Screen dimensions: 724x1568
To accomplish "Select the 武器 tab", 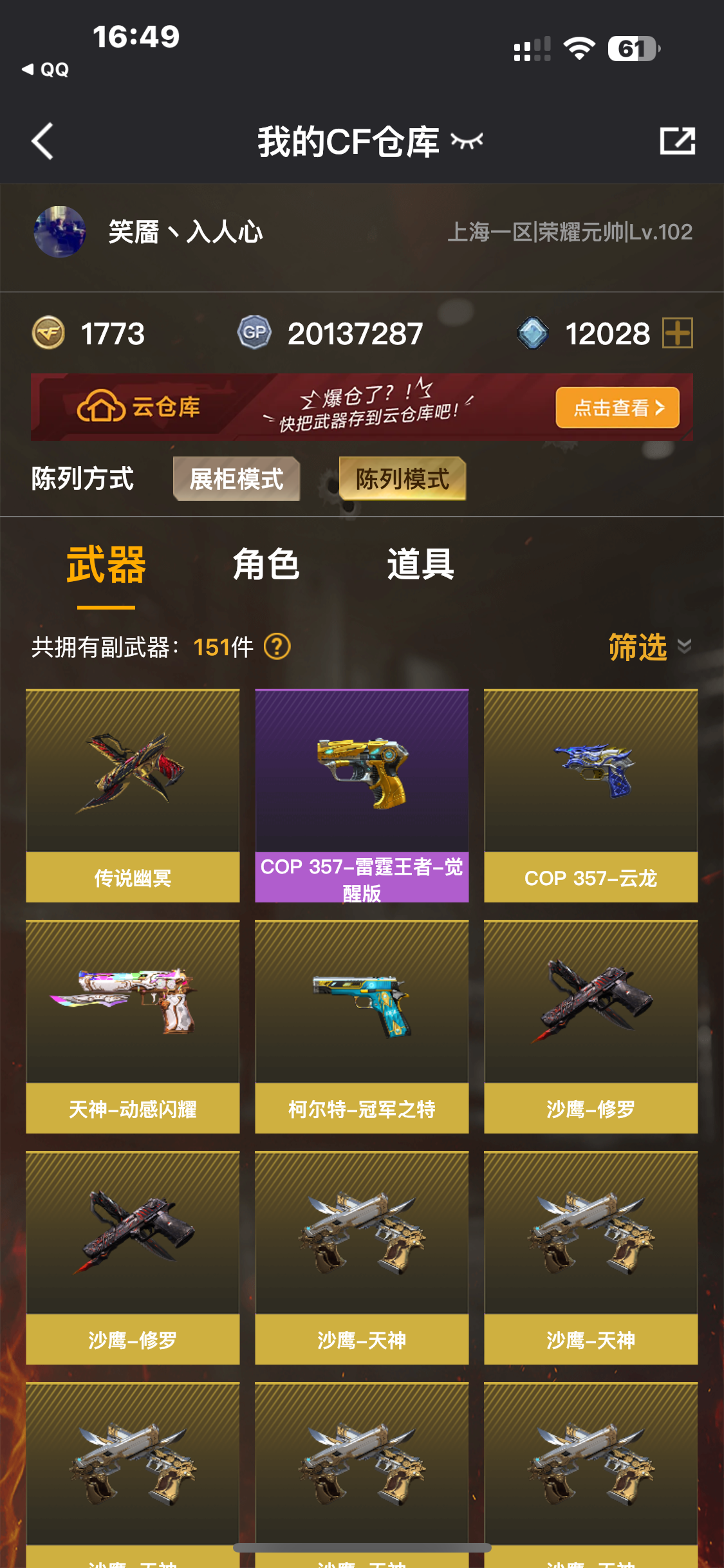I will point(106,565).
